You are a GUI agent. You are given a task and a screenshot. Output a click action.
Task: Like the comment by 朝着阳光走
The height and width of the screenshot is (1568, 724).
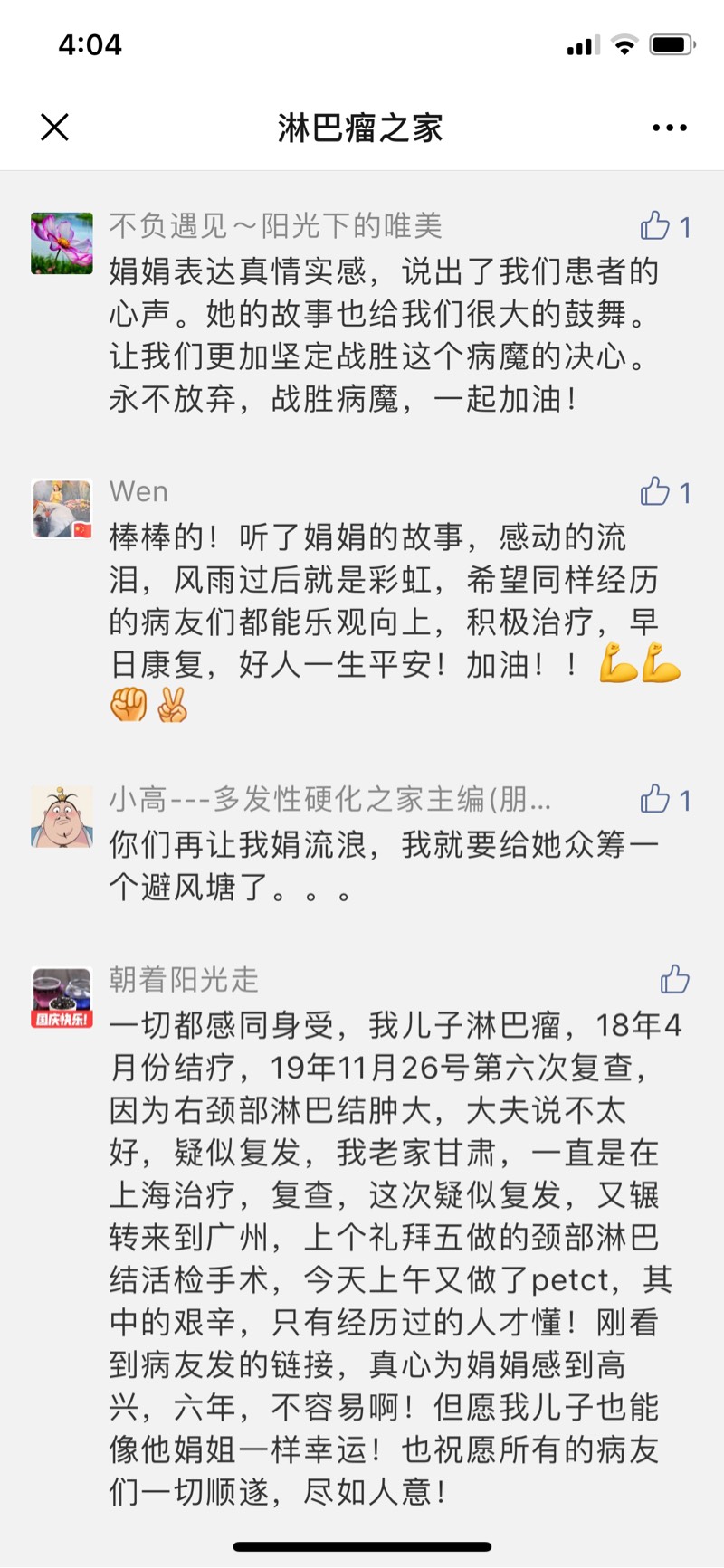tap(674, 979)
